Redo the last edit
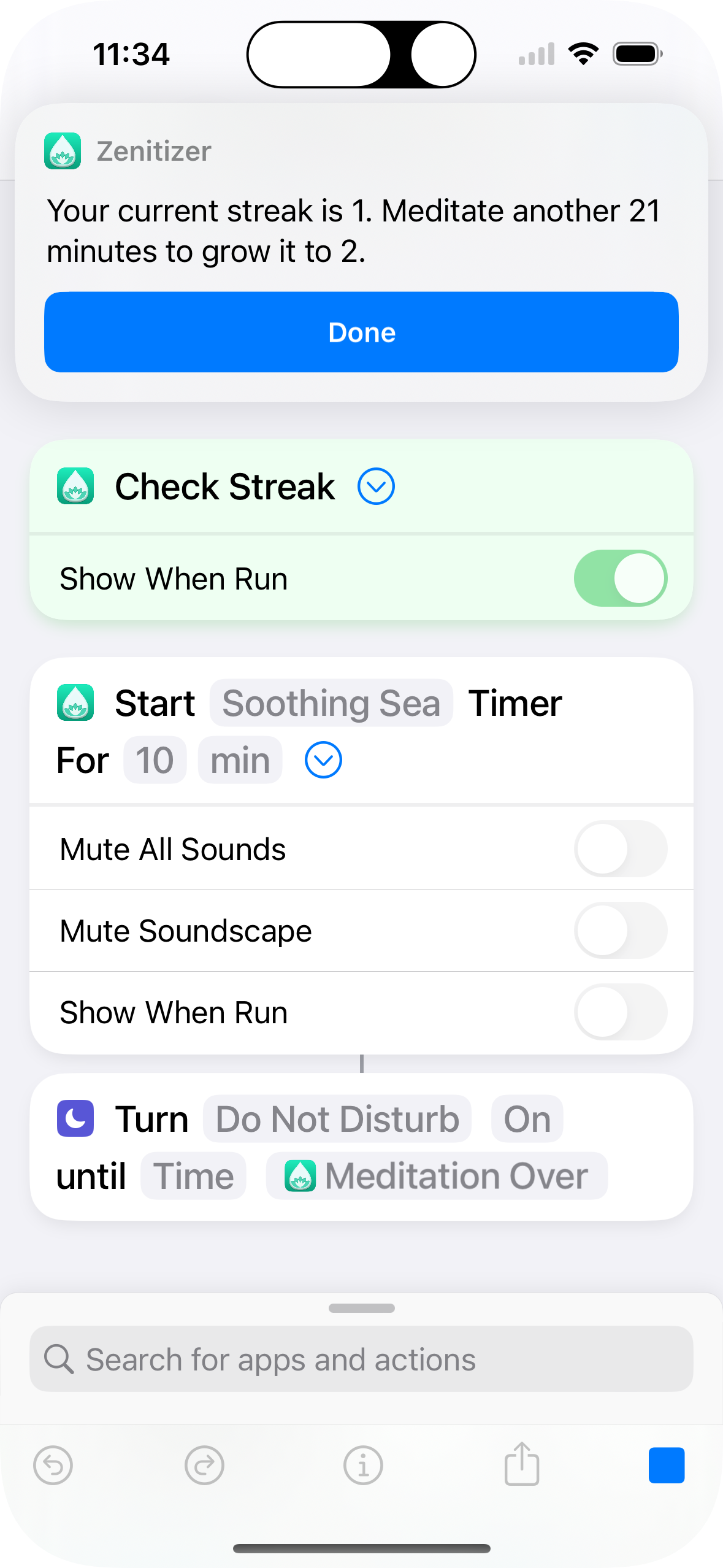The image size is (723, 1568). pyautogui.click(x=204, y=1465)
